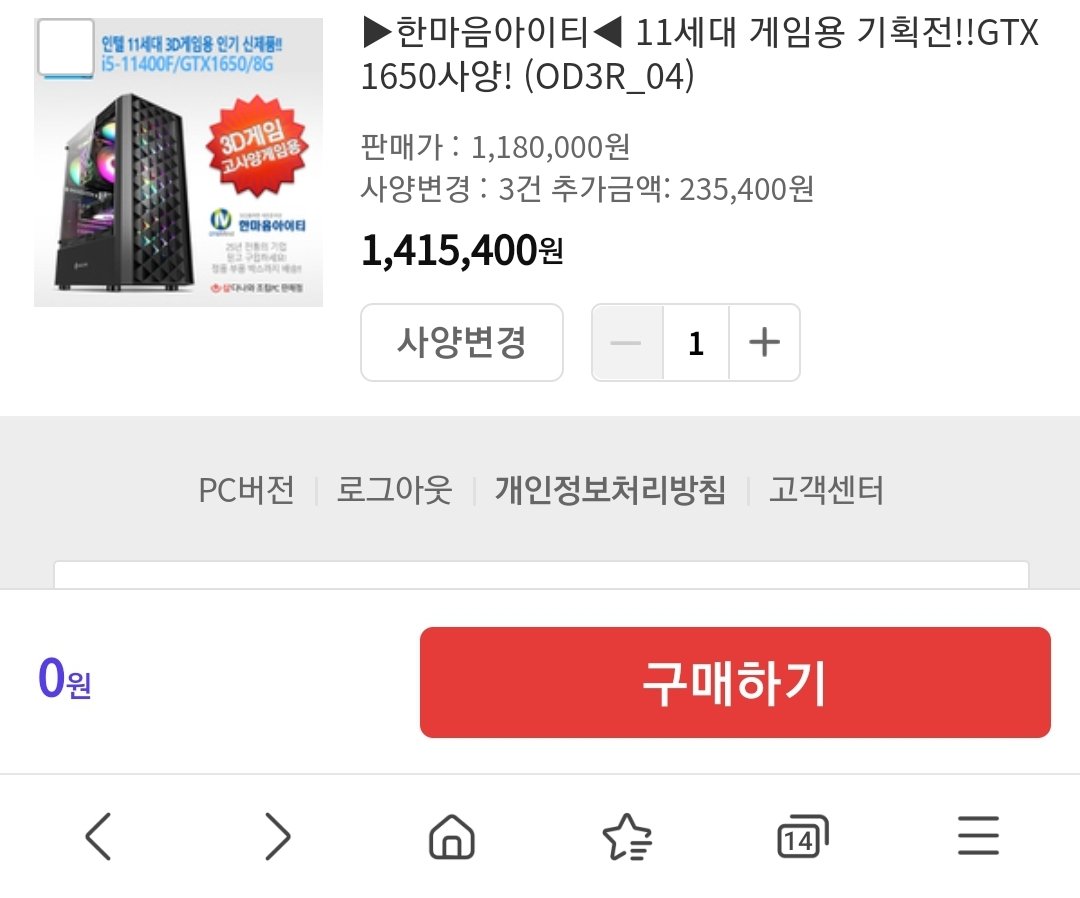
Task: Open 고객센터
Action: point(826,491)
